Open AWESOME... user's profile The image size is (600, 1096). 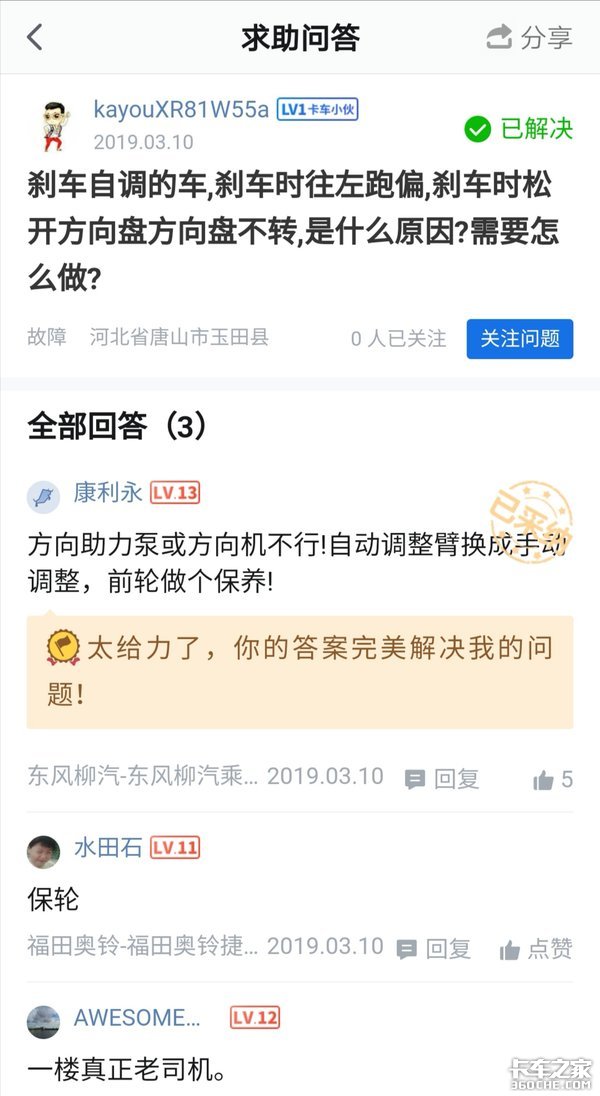136,1018
